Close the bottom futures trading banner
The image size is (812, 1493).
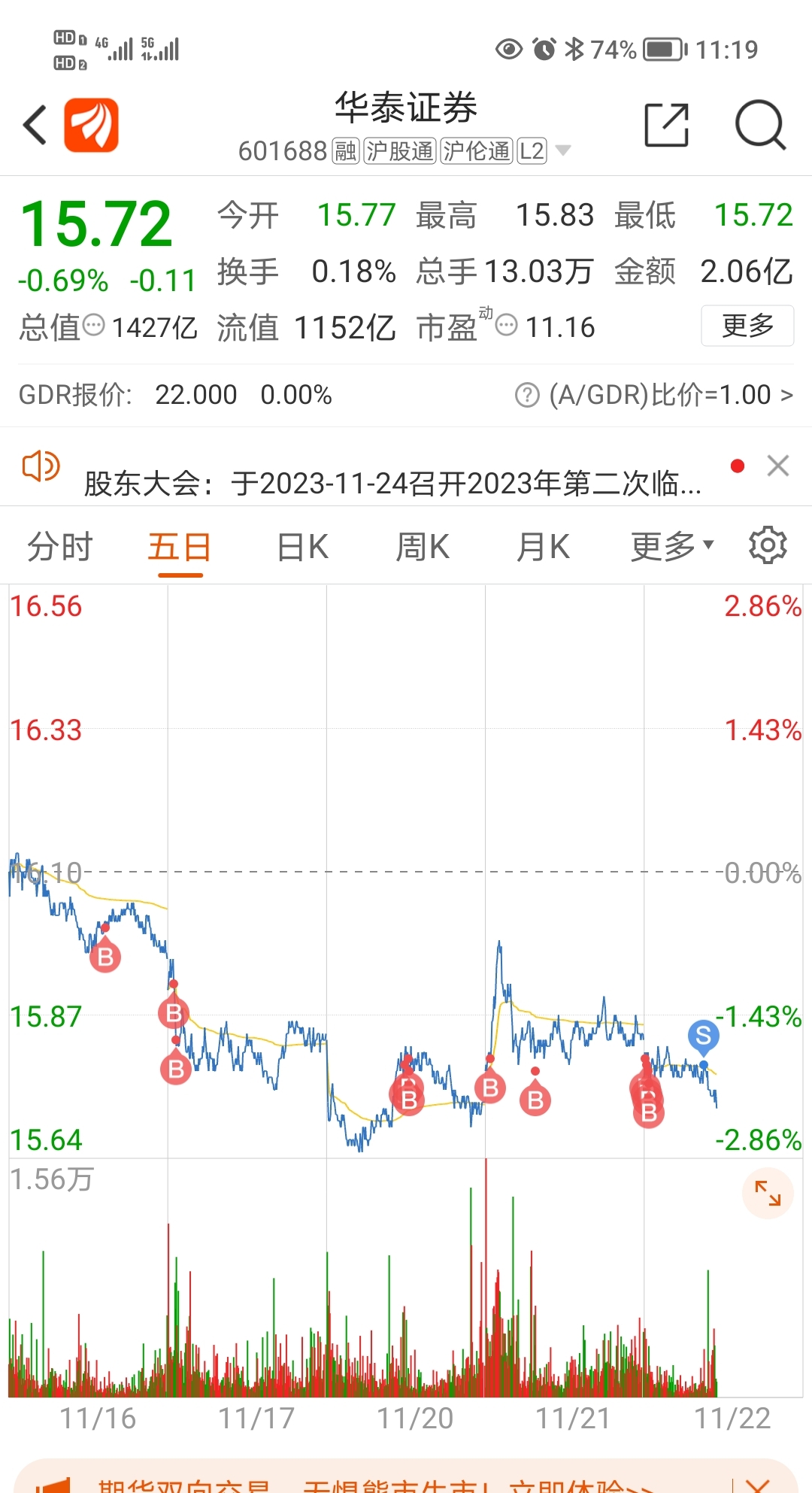[x=758, y=1483]
